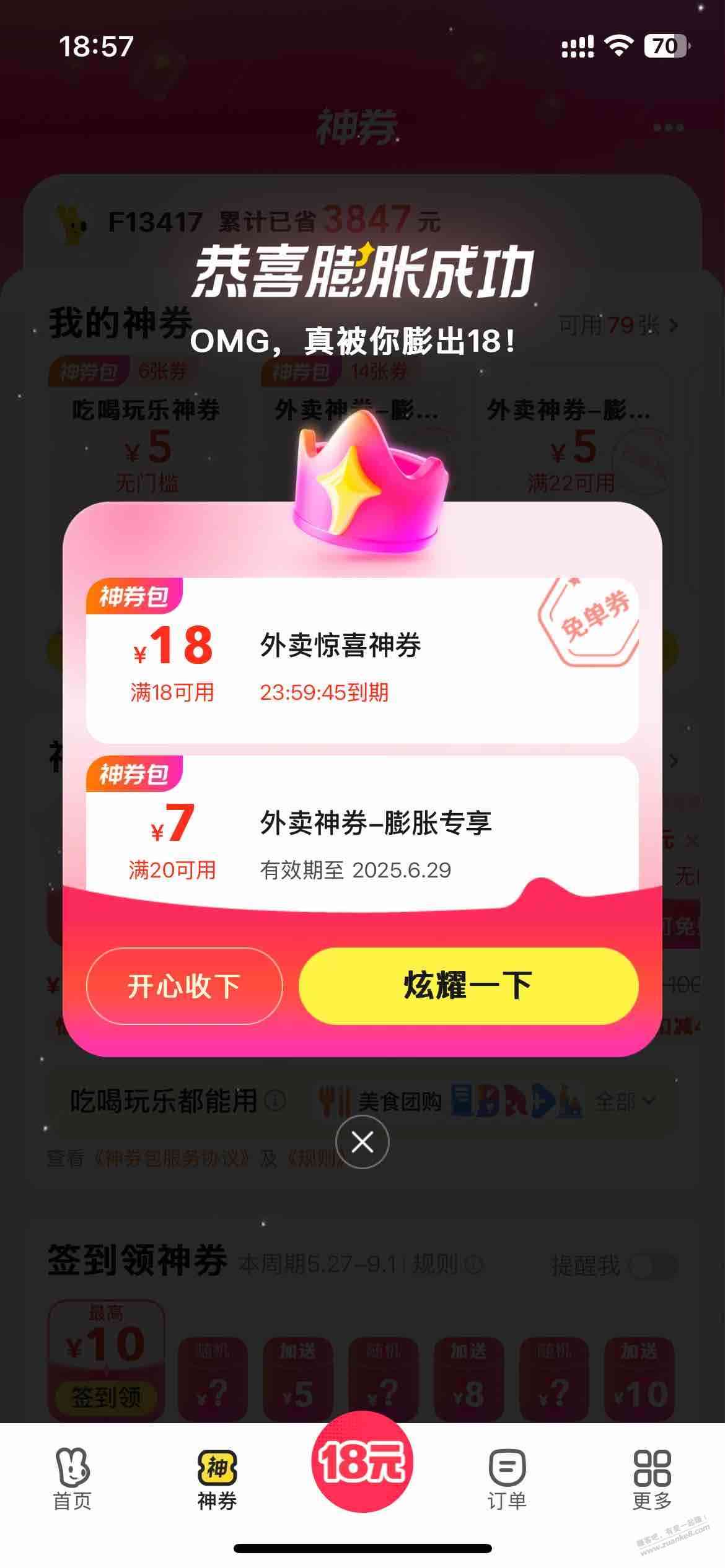Go to the 首页 tab

coord(72,1479)
